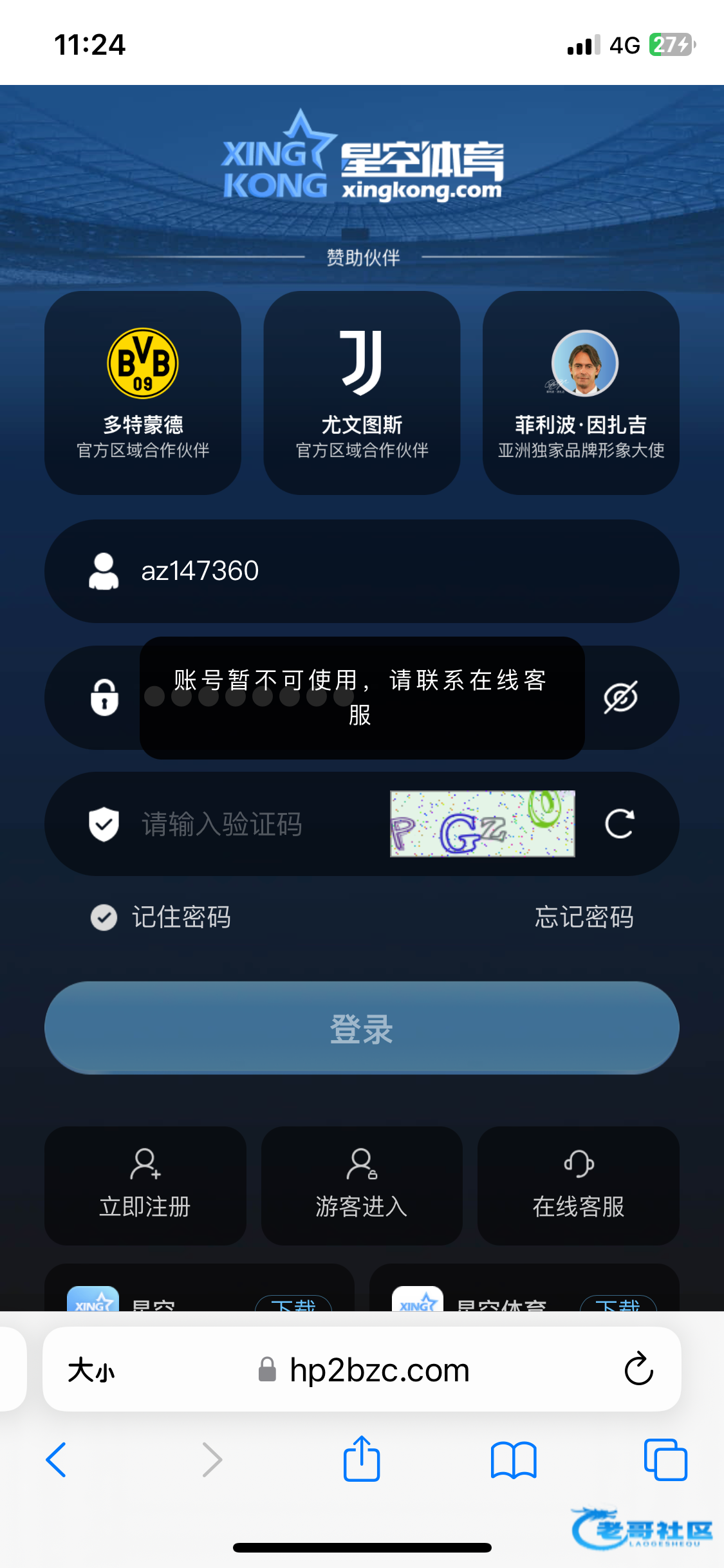
Task: Open 立即注册 to register
Action: pos(145,1186)
